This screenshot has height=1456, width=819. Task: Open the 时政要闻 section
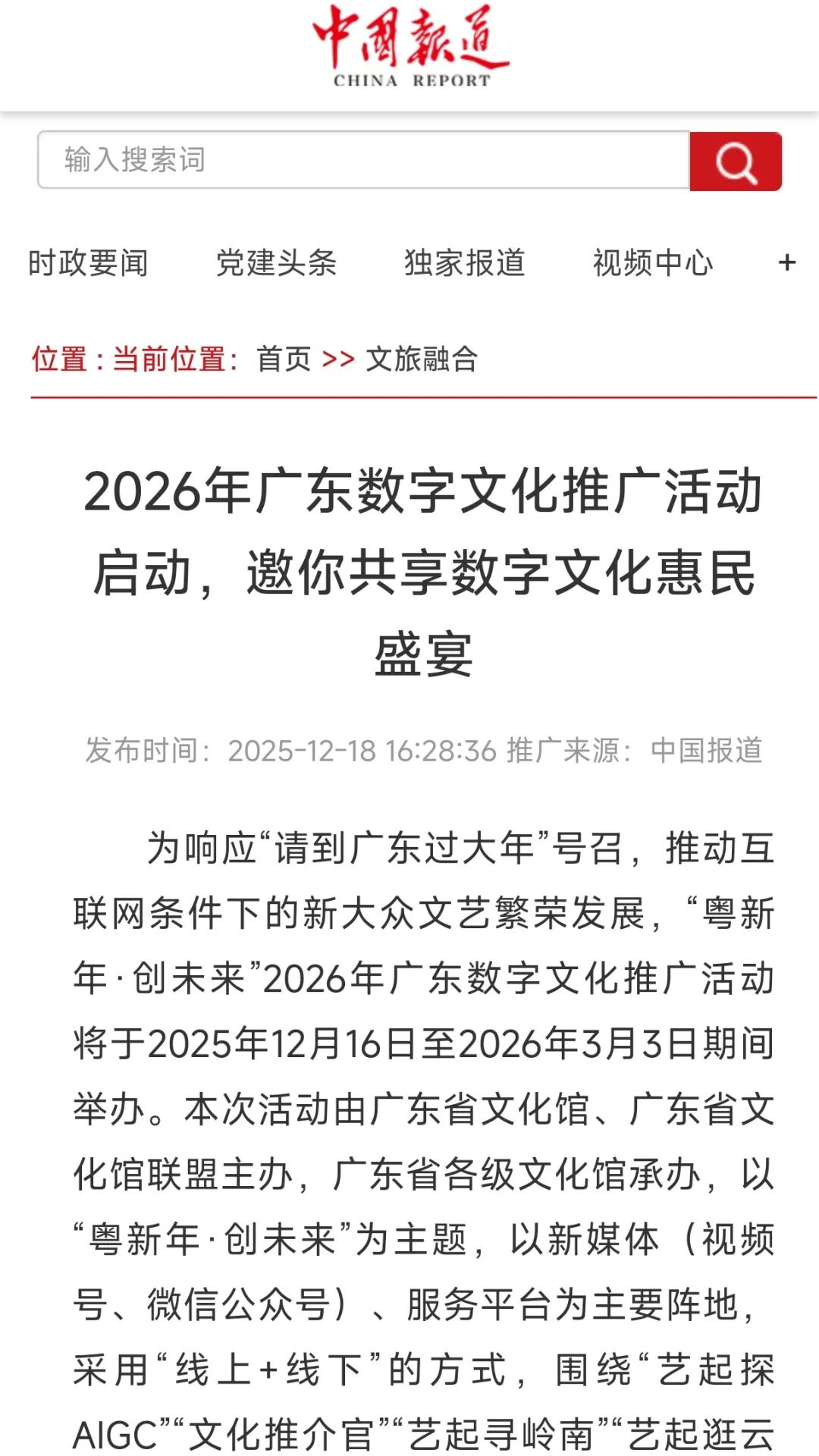[x=88, y=263]
